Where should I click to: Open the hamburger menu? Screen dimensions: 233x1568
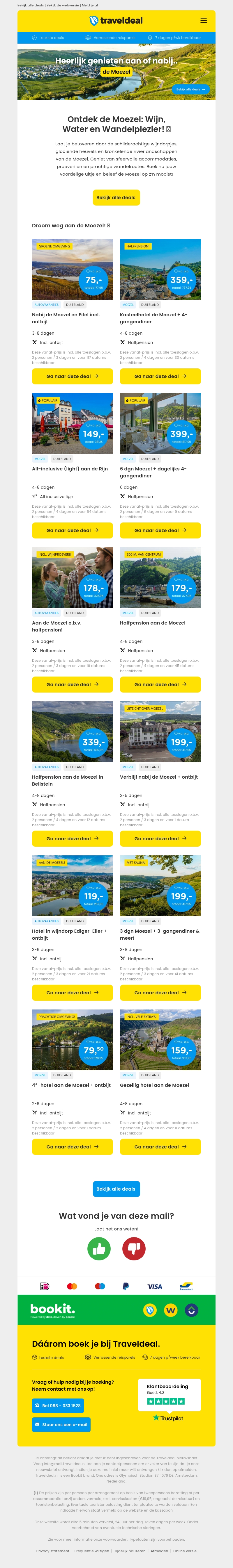(204, 20)
